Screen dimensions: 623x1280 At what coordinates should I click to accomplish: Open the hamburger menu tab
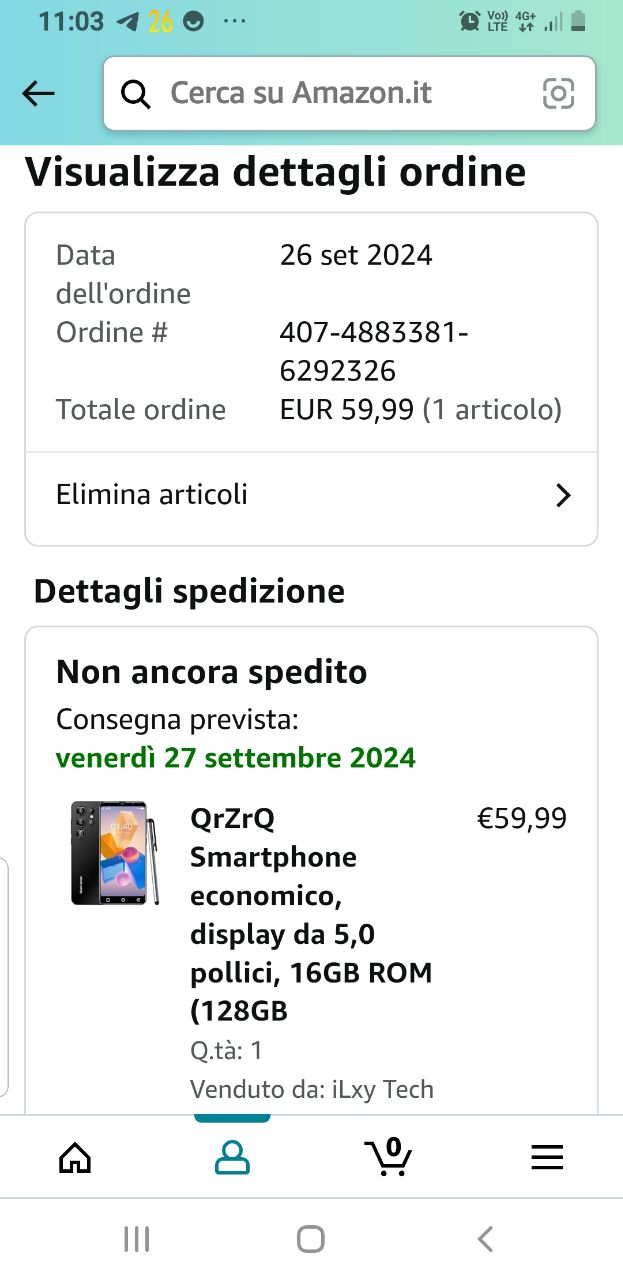click(x=547, y=1158)
